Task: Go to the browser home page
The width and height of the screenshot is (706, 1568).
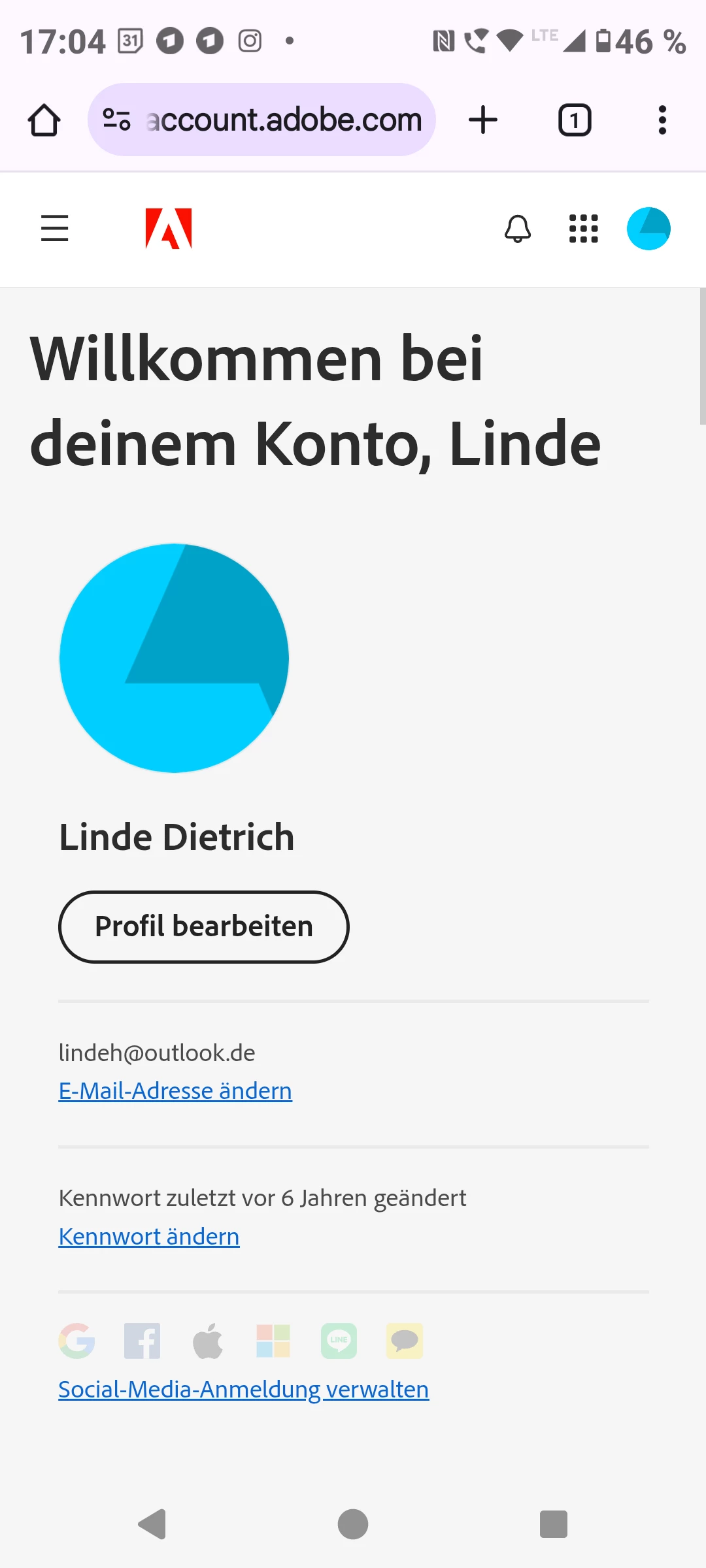Action: 44,120
